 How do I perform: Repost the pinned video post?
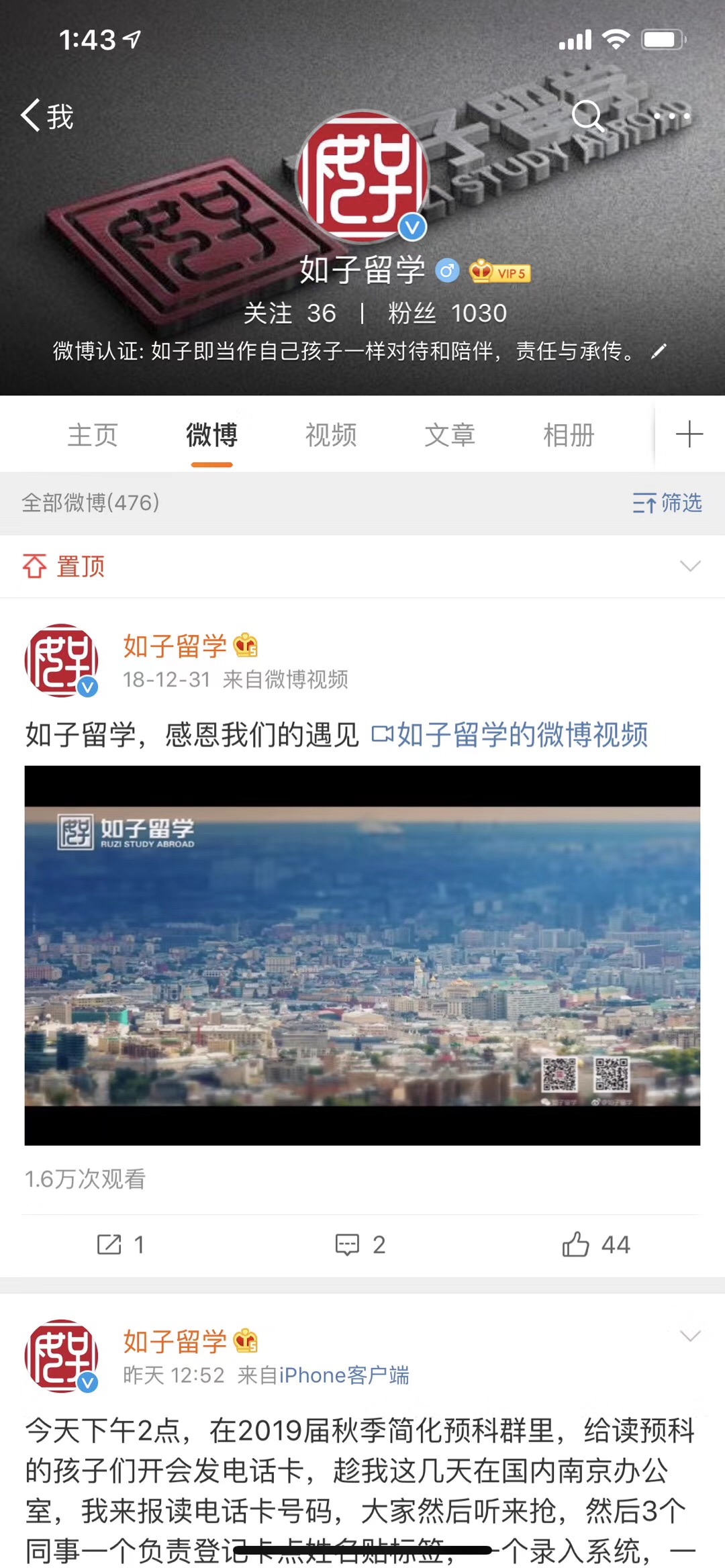coord(121,1244)
